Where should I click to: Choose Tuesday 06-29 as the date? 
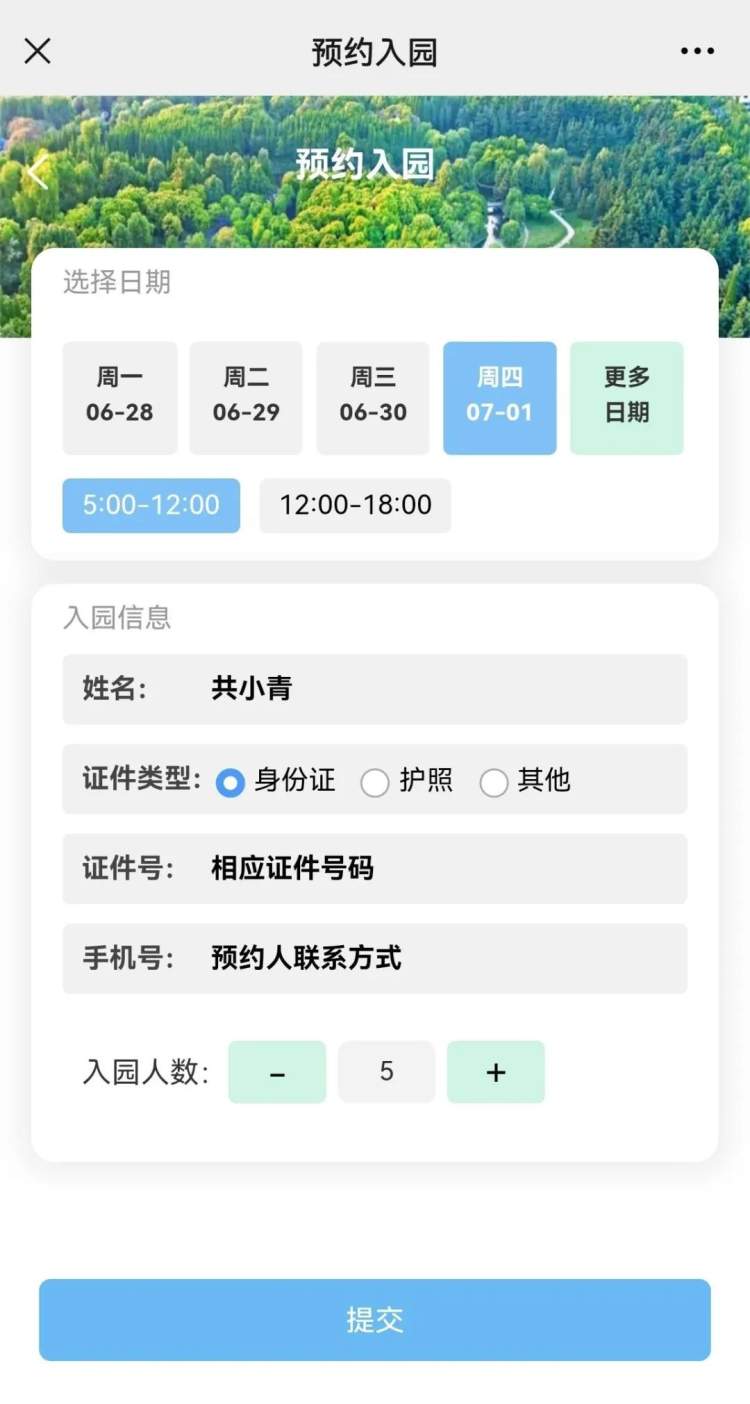(x=246, y=398)
